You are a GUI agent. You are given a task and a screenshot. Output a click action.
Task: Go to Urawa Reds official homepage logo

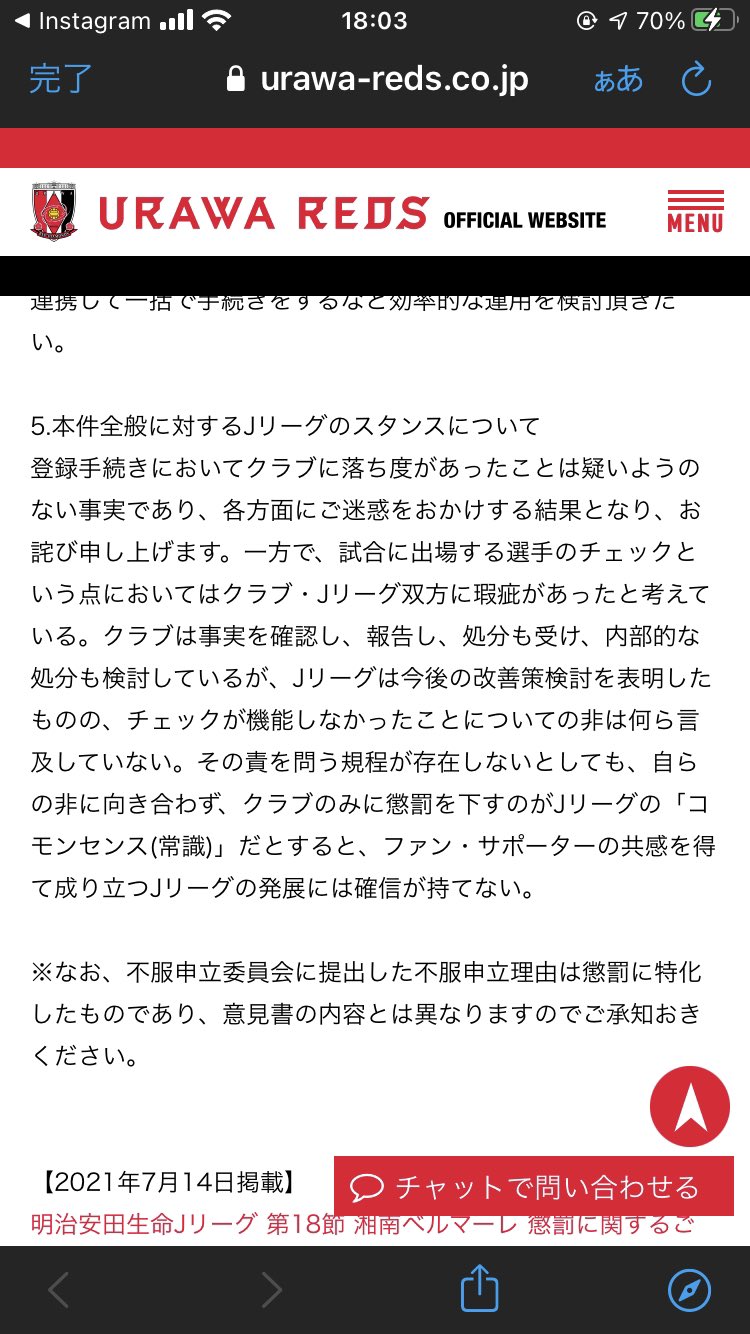click(x=318, y=212)
